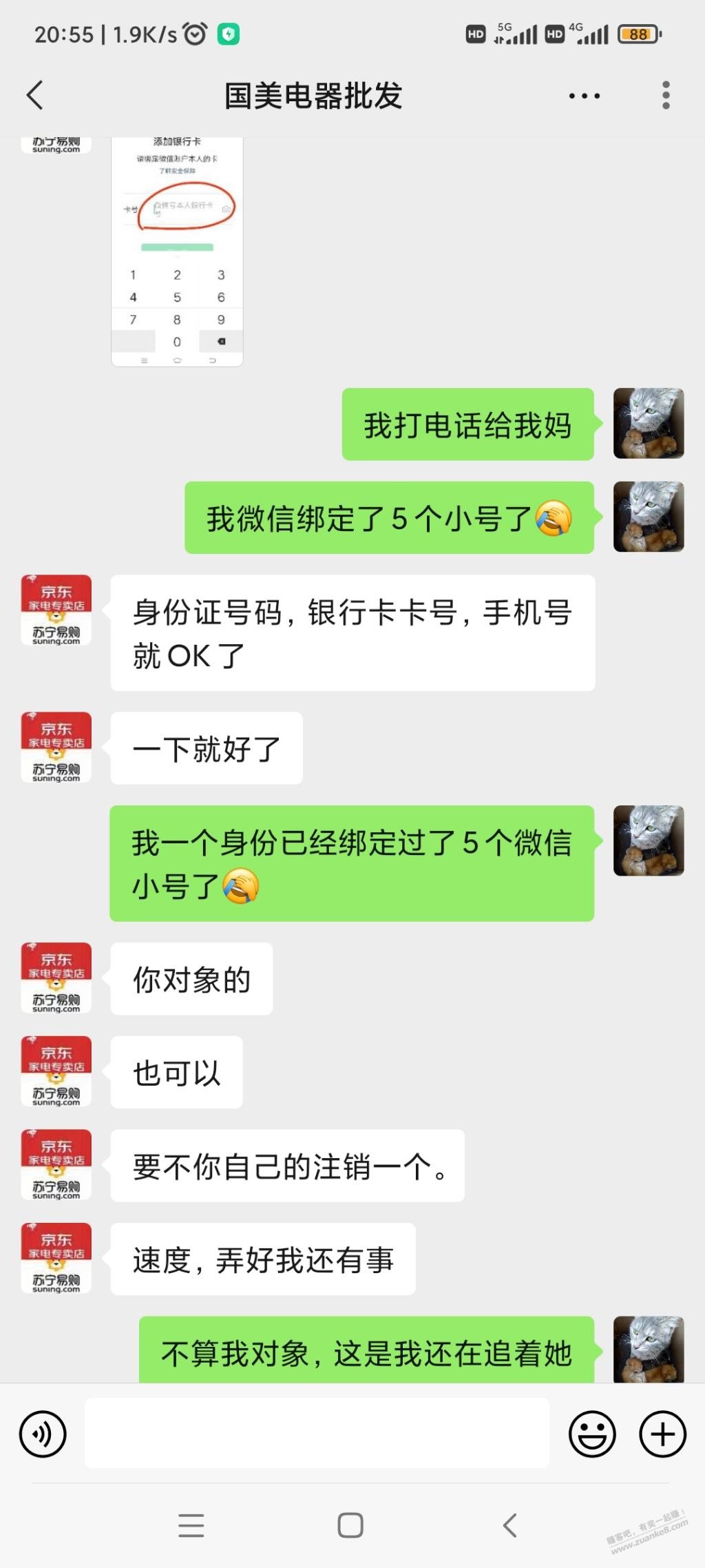705x1568 pixels.
Task: Open the vertical overflow menu
Action: click(665, 95)
